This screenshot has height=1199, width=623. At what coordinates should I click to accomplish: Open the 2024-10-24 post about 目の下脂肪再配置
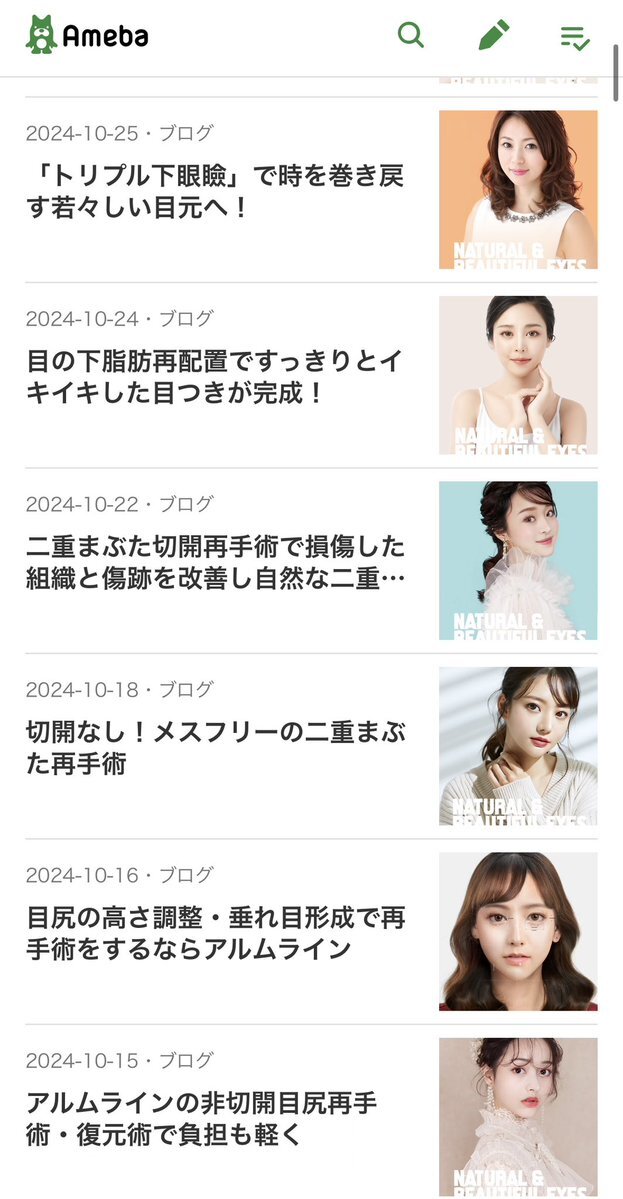point(215,377)
